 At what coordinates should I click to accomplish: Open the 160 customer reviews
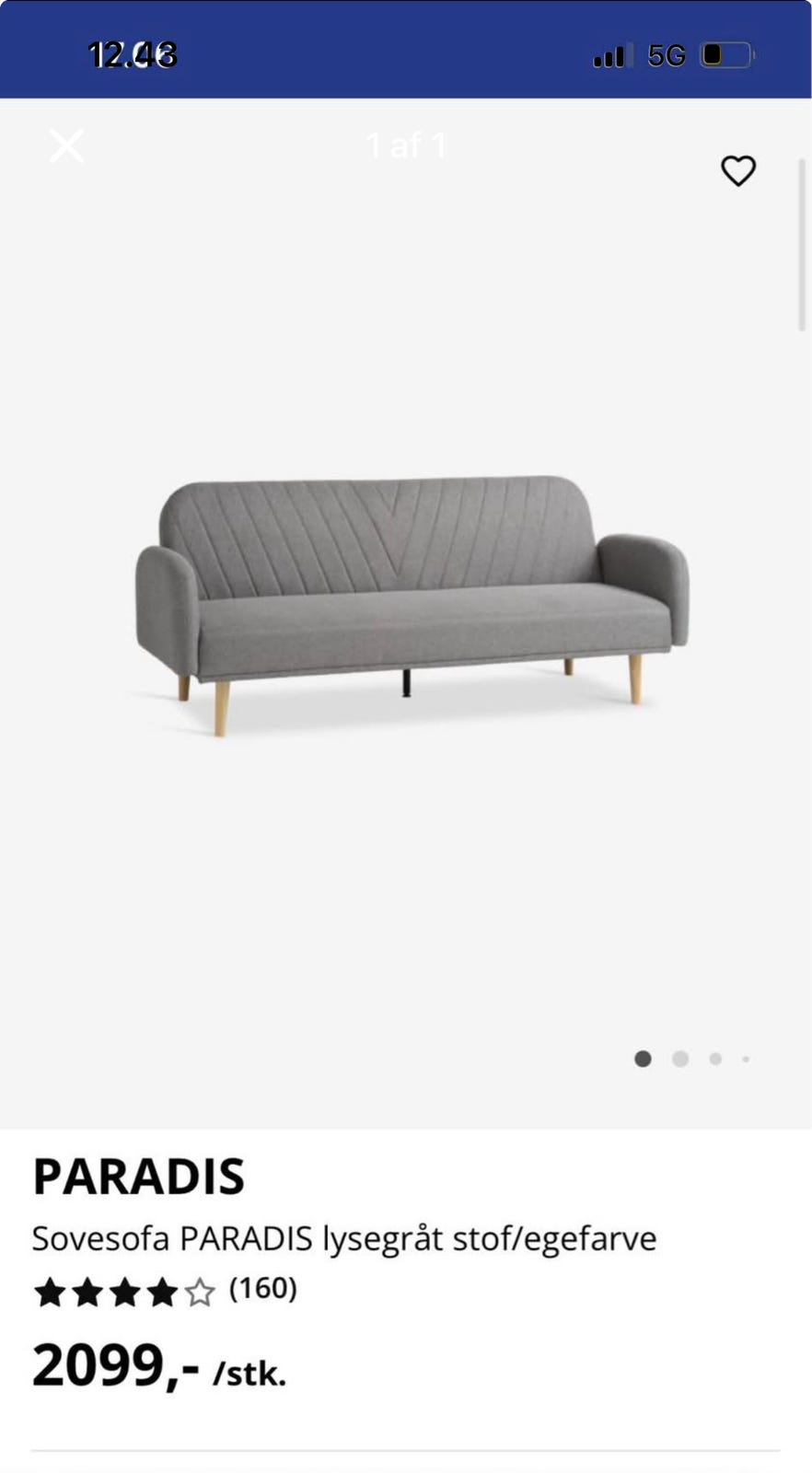coord(262,1289)
